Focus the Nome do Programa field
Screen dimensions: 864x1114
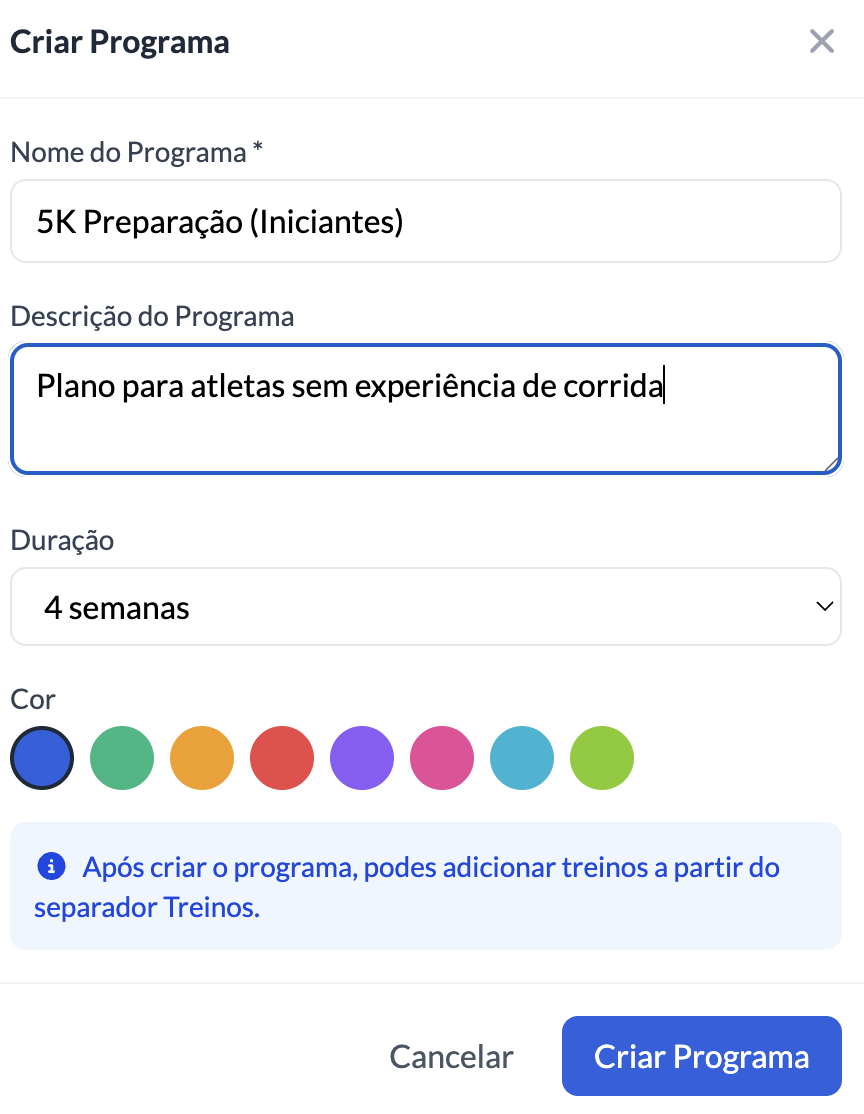(426, 221)
